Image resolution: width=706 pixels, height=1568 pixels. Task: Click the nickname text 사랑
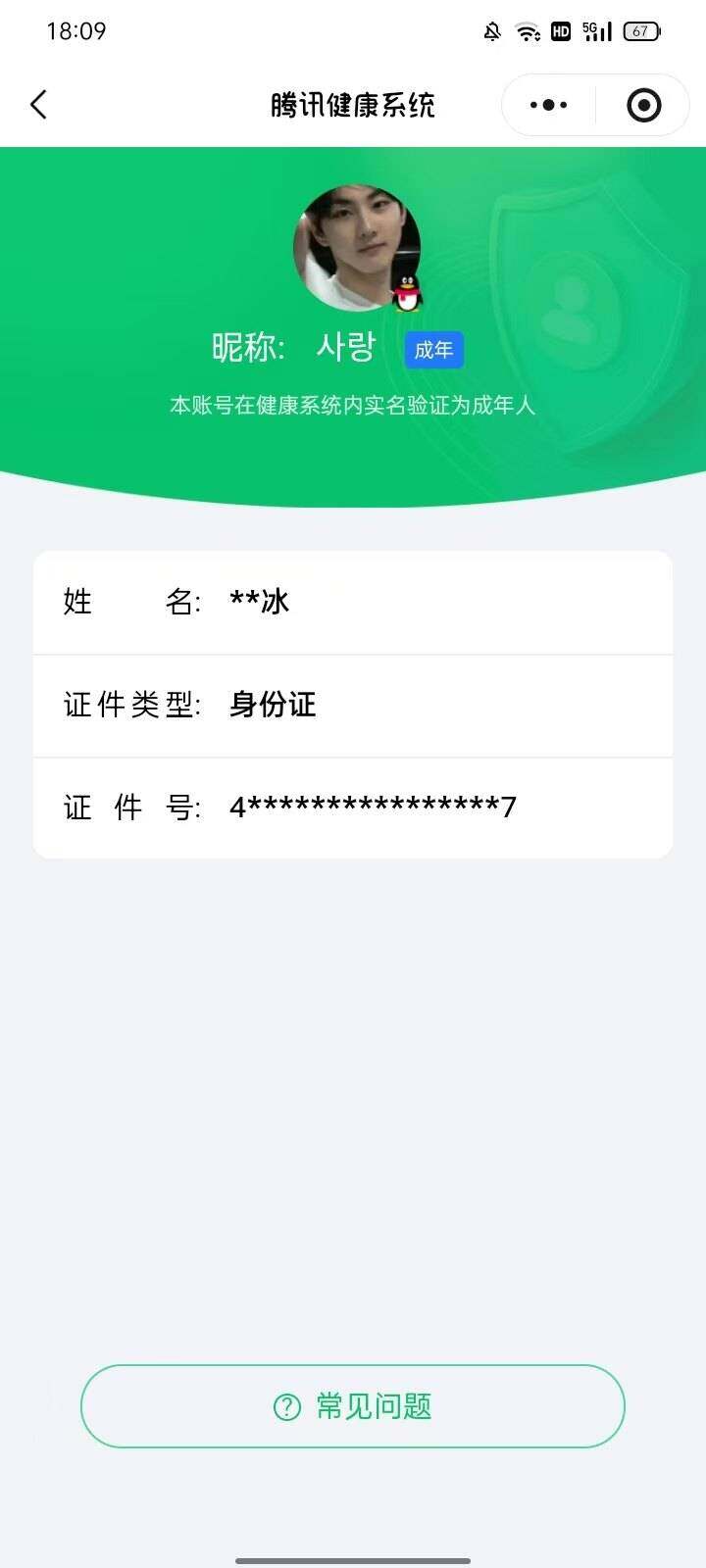point(348,346)
